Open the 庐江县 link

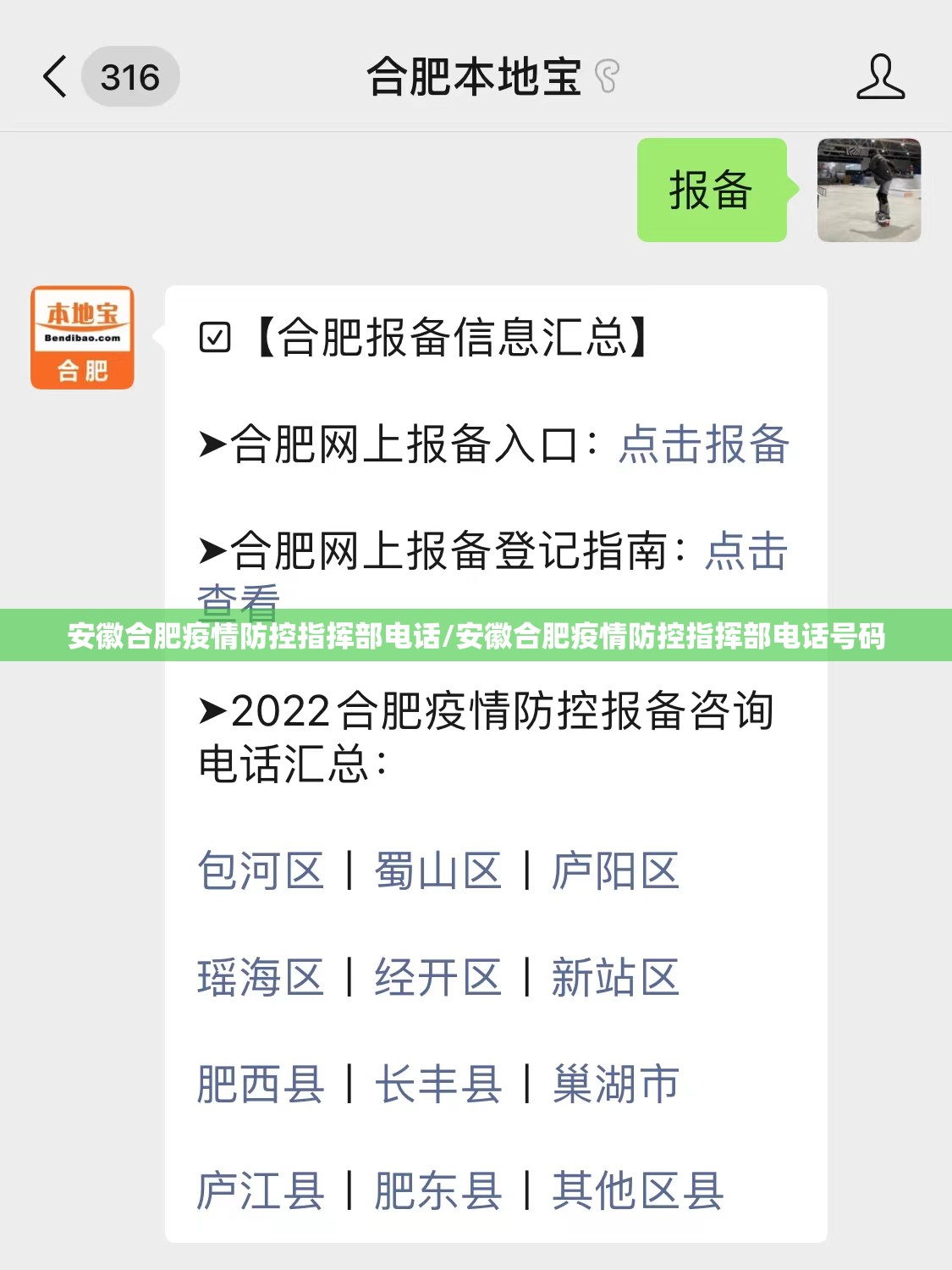click(261, 1191)
